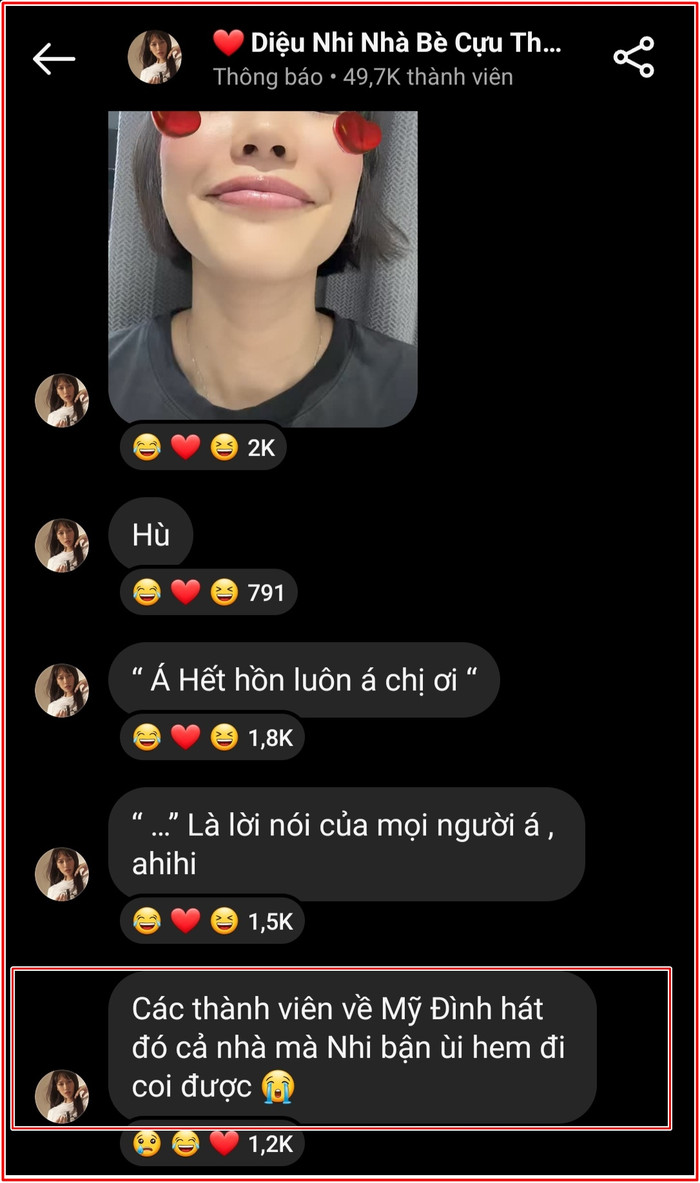Viewport: 700px width, 1183px height.
Task: View the 2K reactions under the photo
Action: pos(204,448)
